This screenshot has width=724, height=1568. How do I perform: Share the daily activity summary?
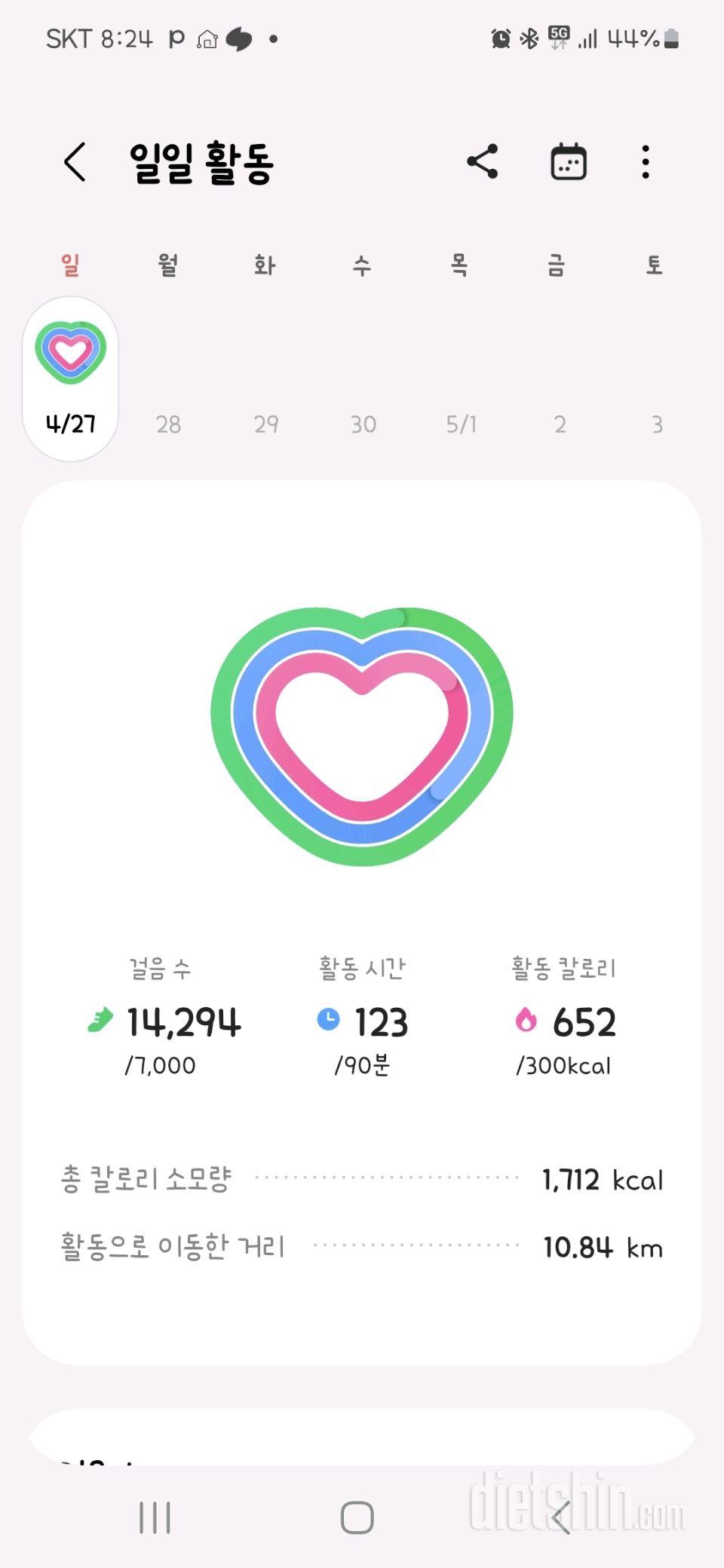(x=483, y=161)
